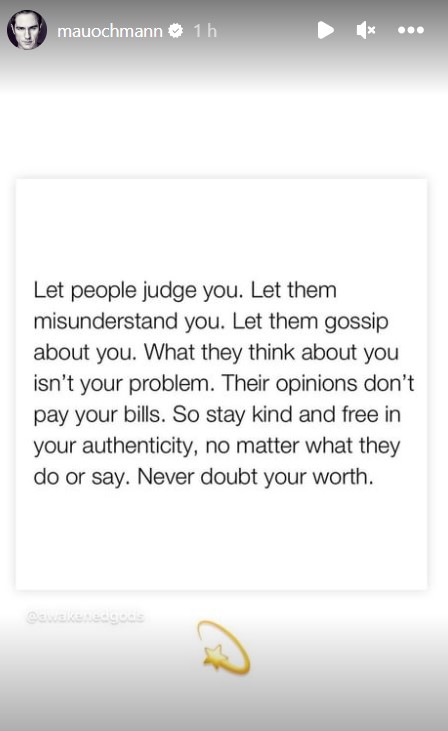This screenshot has height=731, width=448.
Task: Unmute the story sound
Action: [x=366, y=30]
